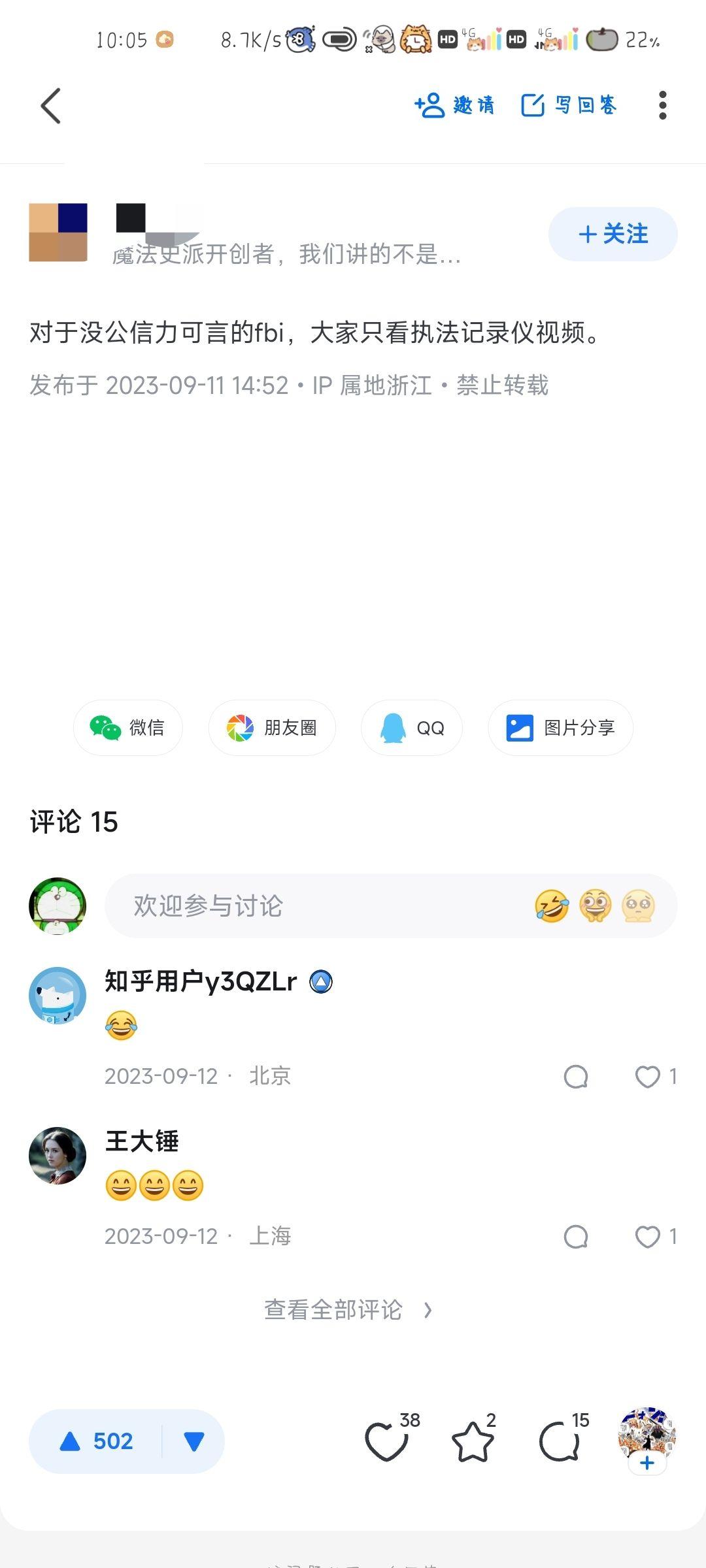Viewport: 706px width, 1568px height.
Task: Downvote this answer
Action: pos(194,1441)
